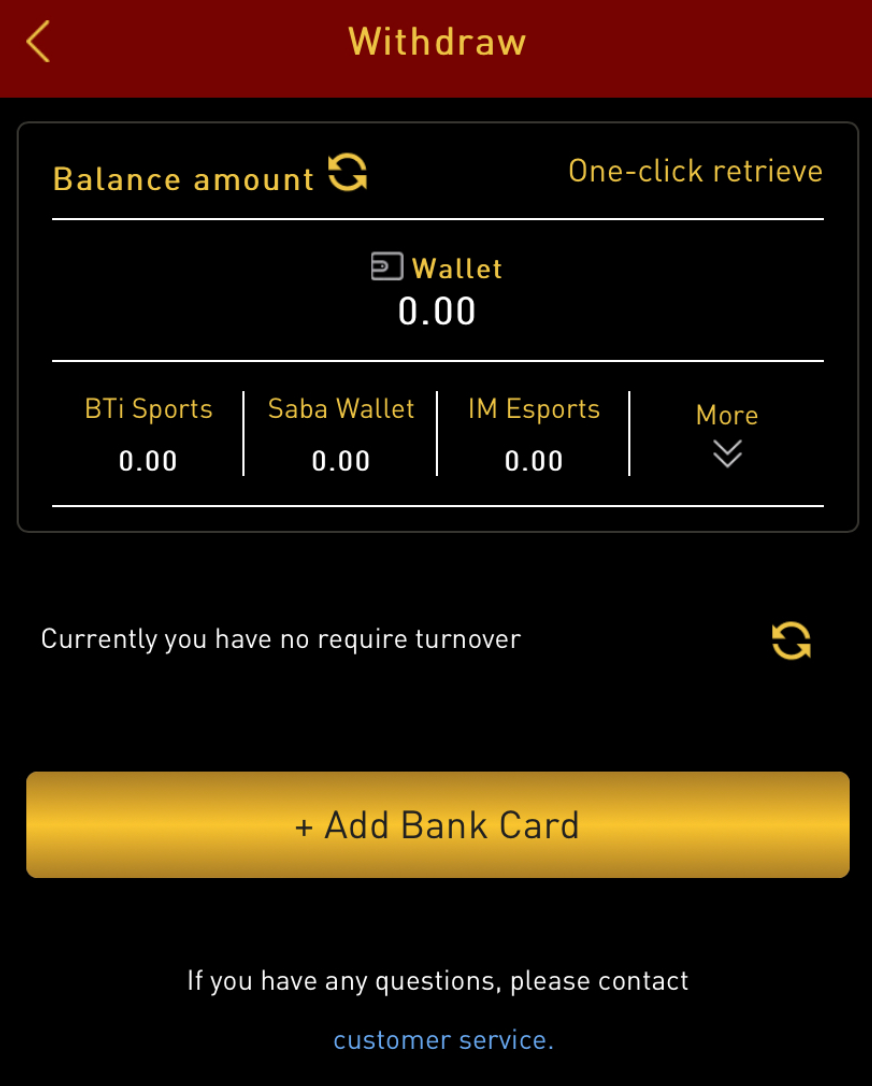Image resolution: width=872 pixels, height=1086 pixels.
Task: Go back from the Withdraw screen
Action: click(x=38, y=42)
